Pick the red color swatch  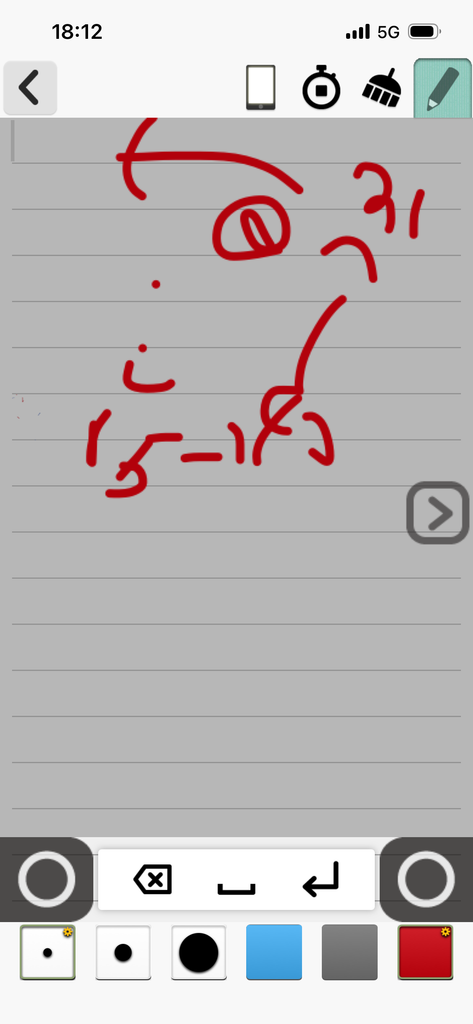[x=425, y=952]
